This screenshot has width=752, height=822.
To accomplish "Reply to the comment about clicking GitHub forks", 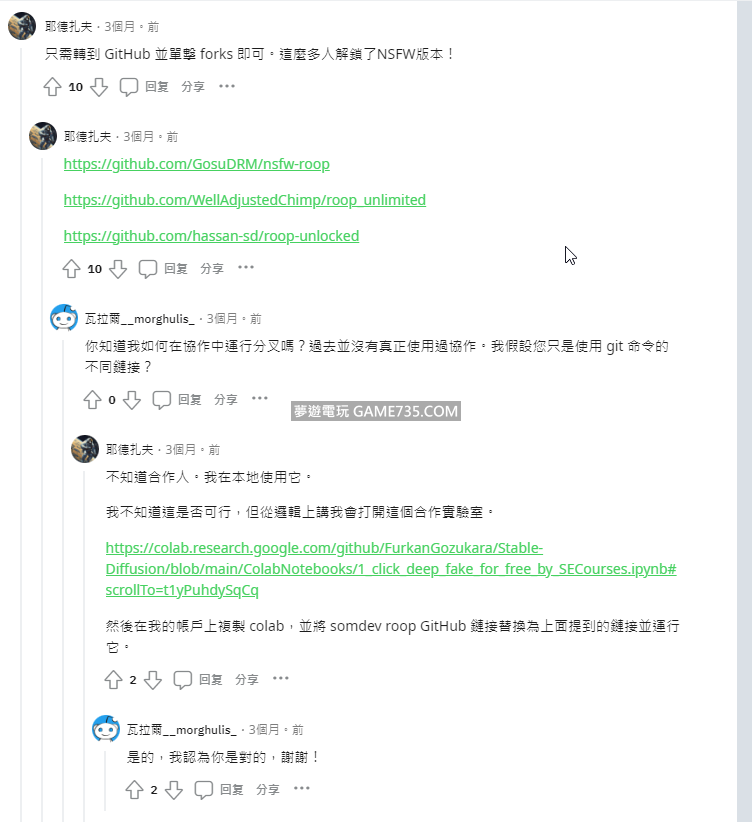I will 145,87.
